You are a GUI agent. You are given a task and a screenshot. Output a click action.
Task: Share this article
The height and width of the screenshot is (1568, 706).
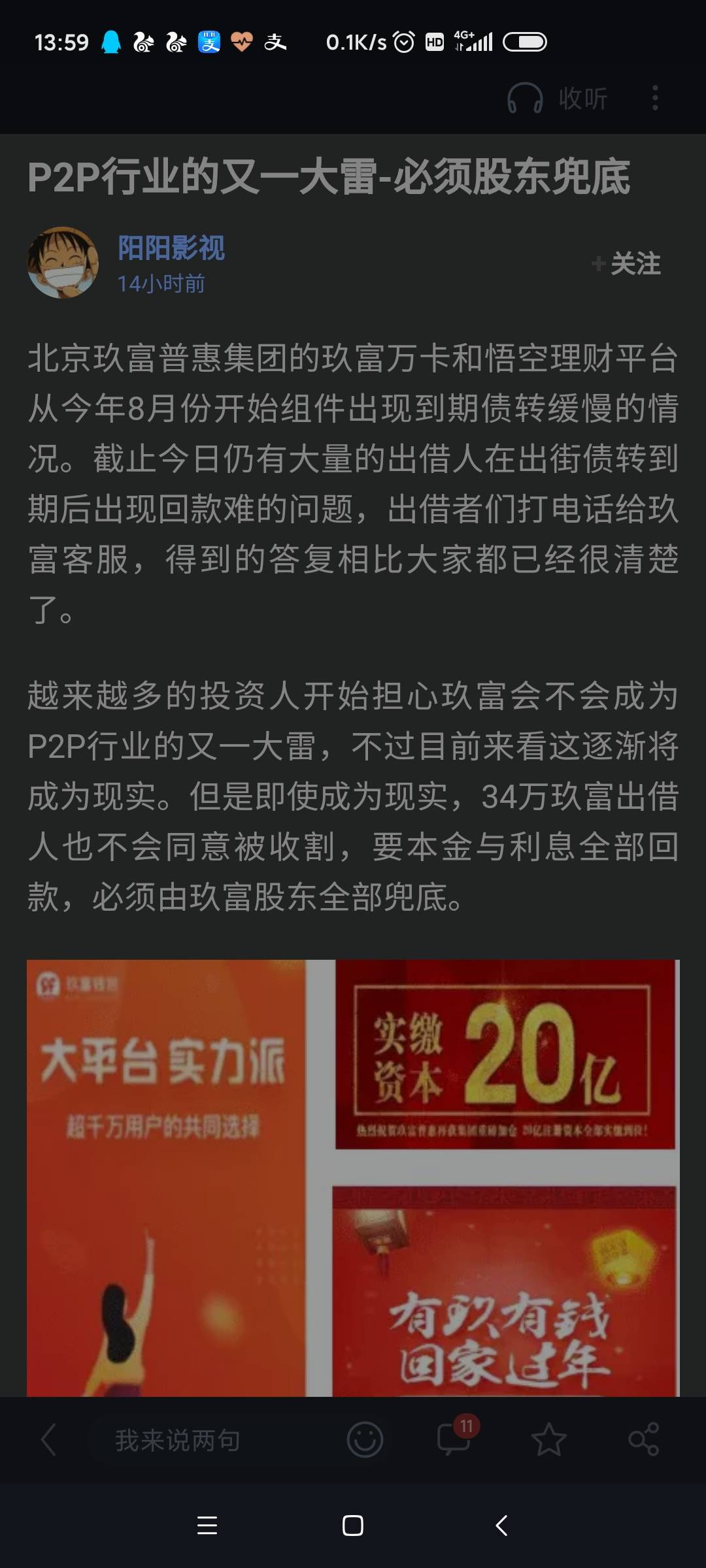643,1440
